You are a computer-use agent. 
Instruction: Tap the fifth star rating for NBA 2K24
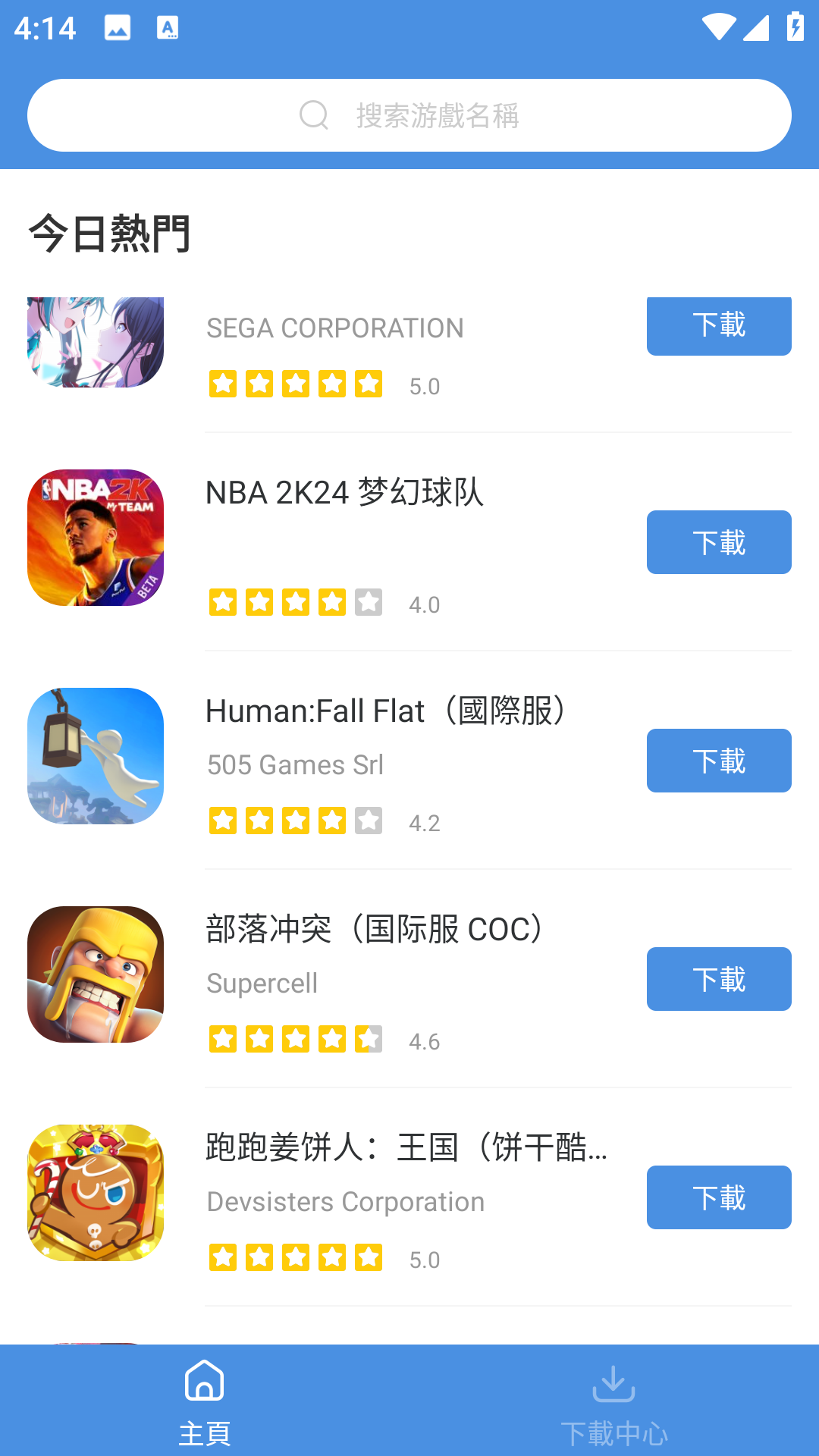[367, 603]
